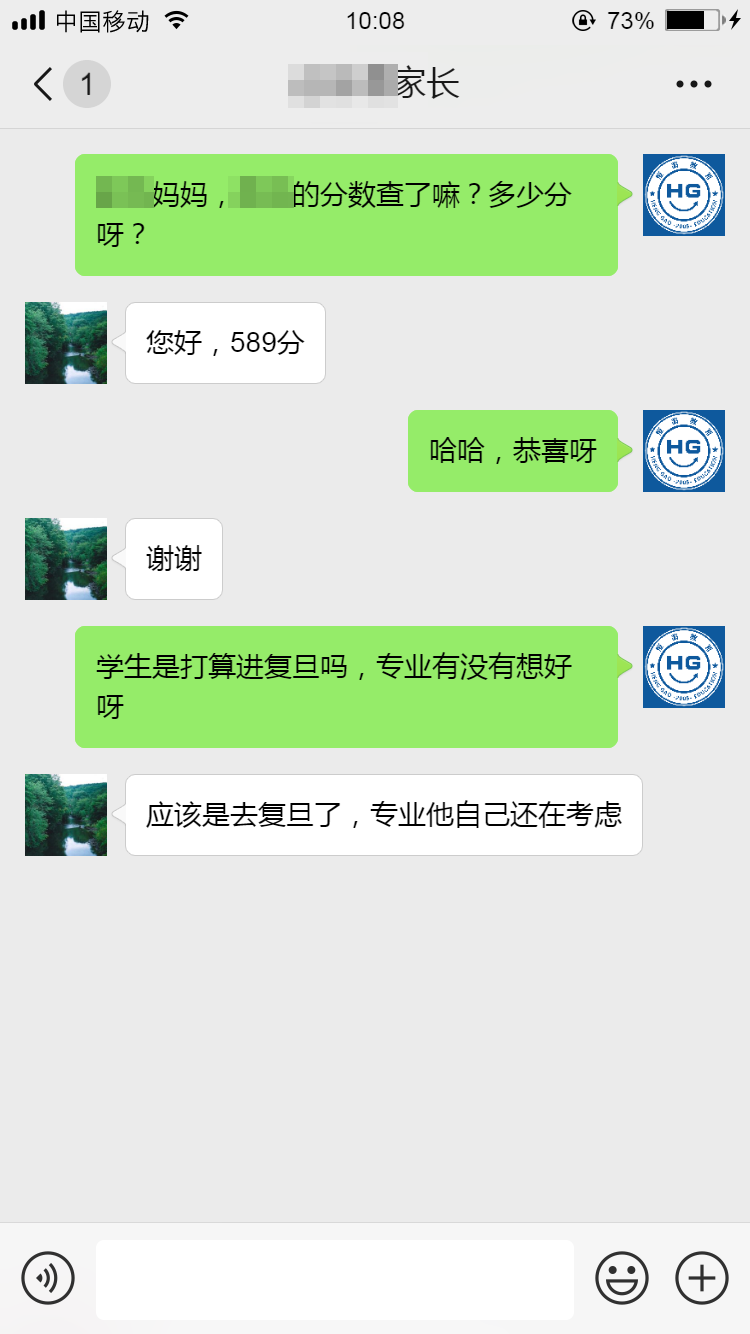
Task: Open the chat details overflow menu
Action: (693, 85)
